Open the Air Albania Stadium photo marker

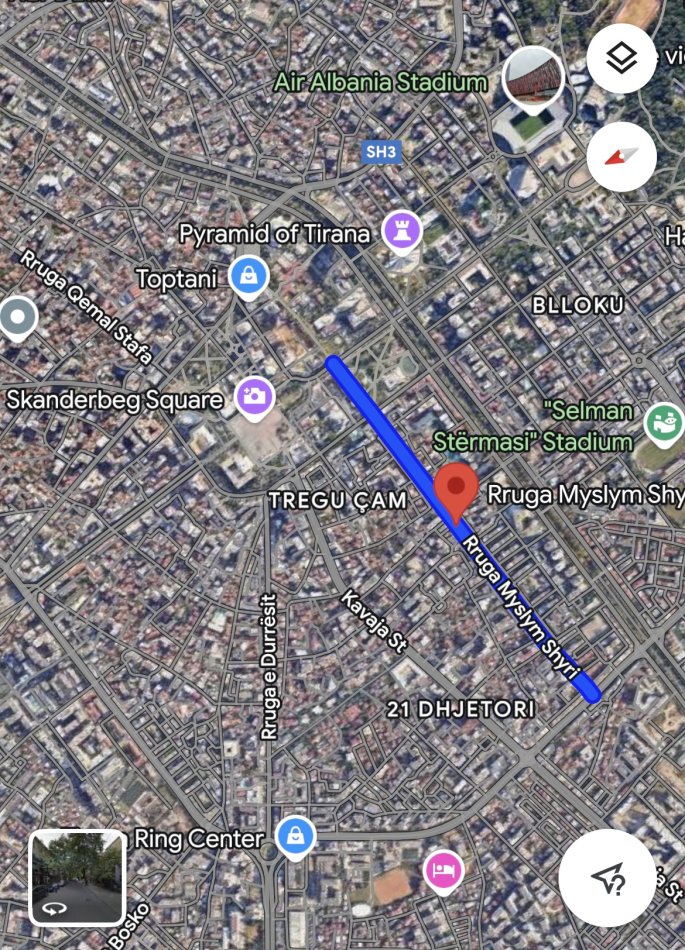(532, 76)
